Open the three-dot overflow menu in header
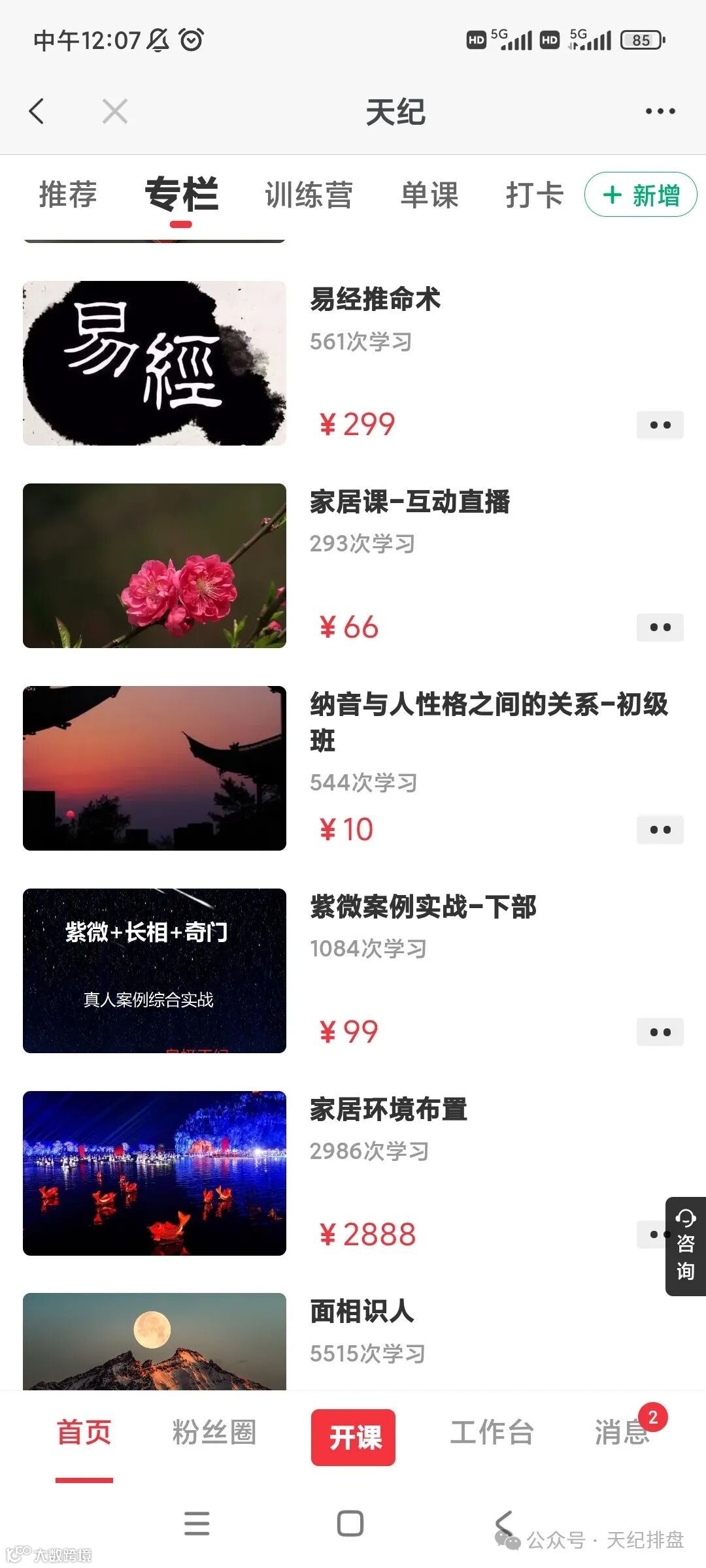Viewport: 706px width, 1568px height. click(x=660, y=111)
